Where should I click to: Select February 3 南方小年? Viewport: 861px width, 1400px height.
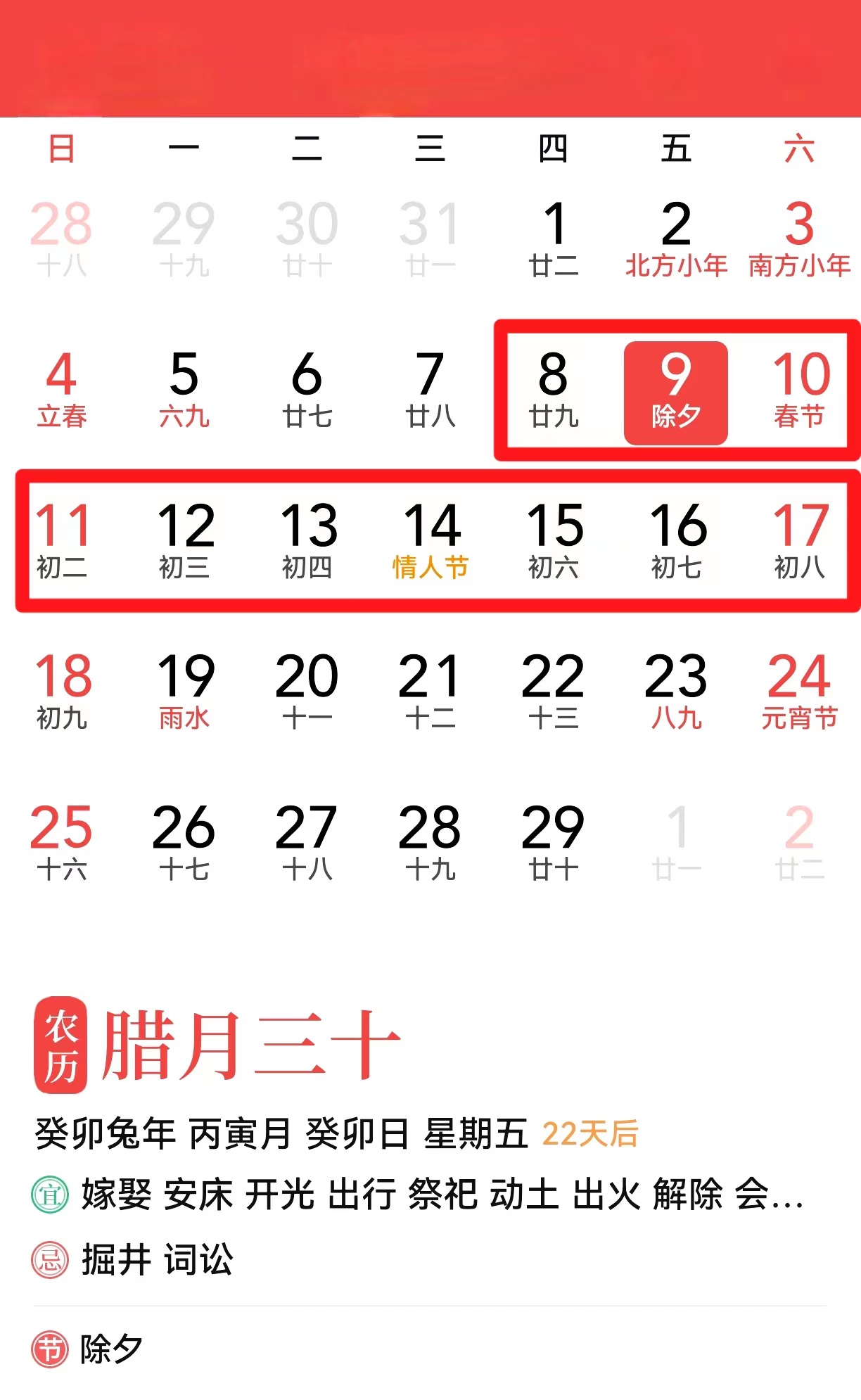[x=800, y=239]
